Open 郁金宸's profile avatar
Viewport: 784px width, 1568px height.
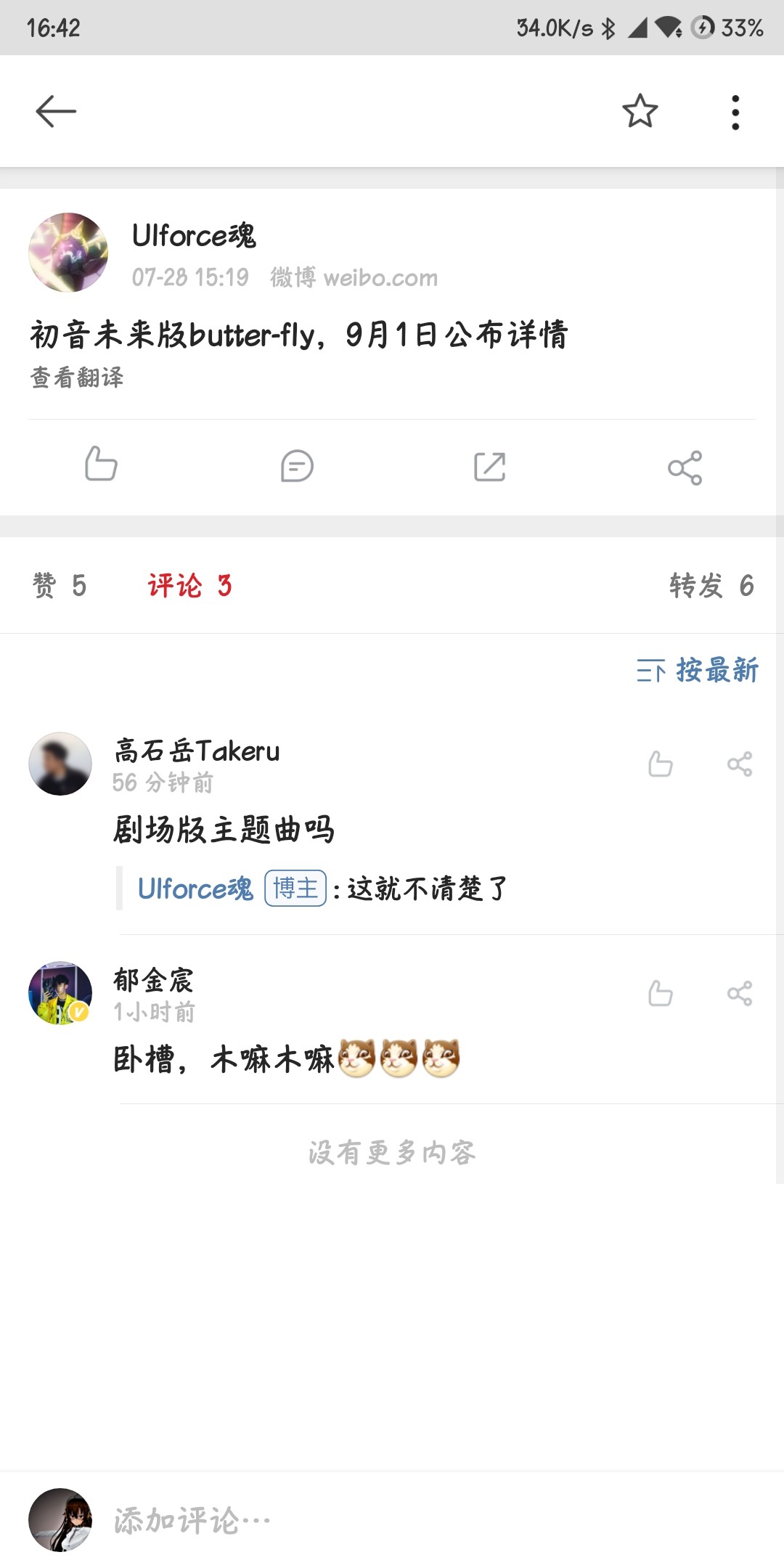60,993
